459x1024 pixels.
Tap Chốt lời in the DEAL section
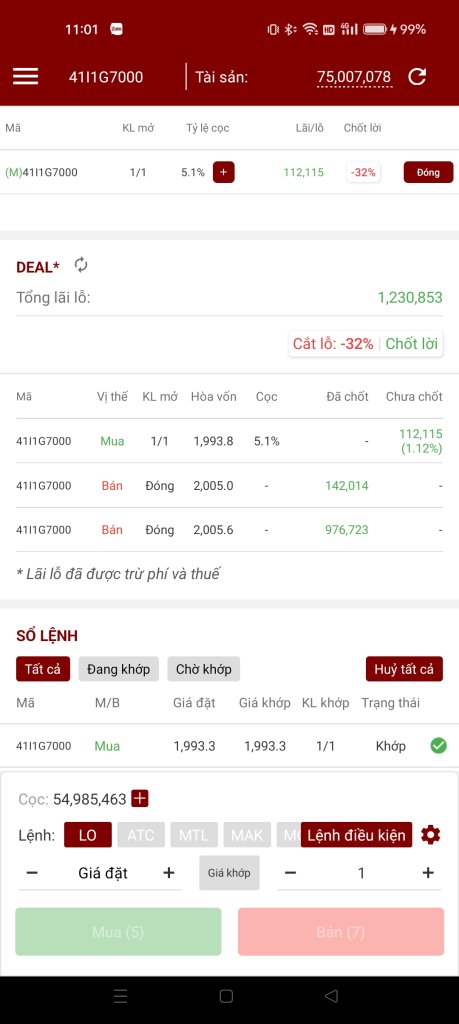(411, 344)
